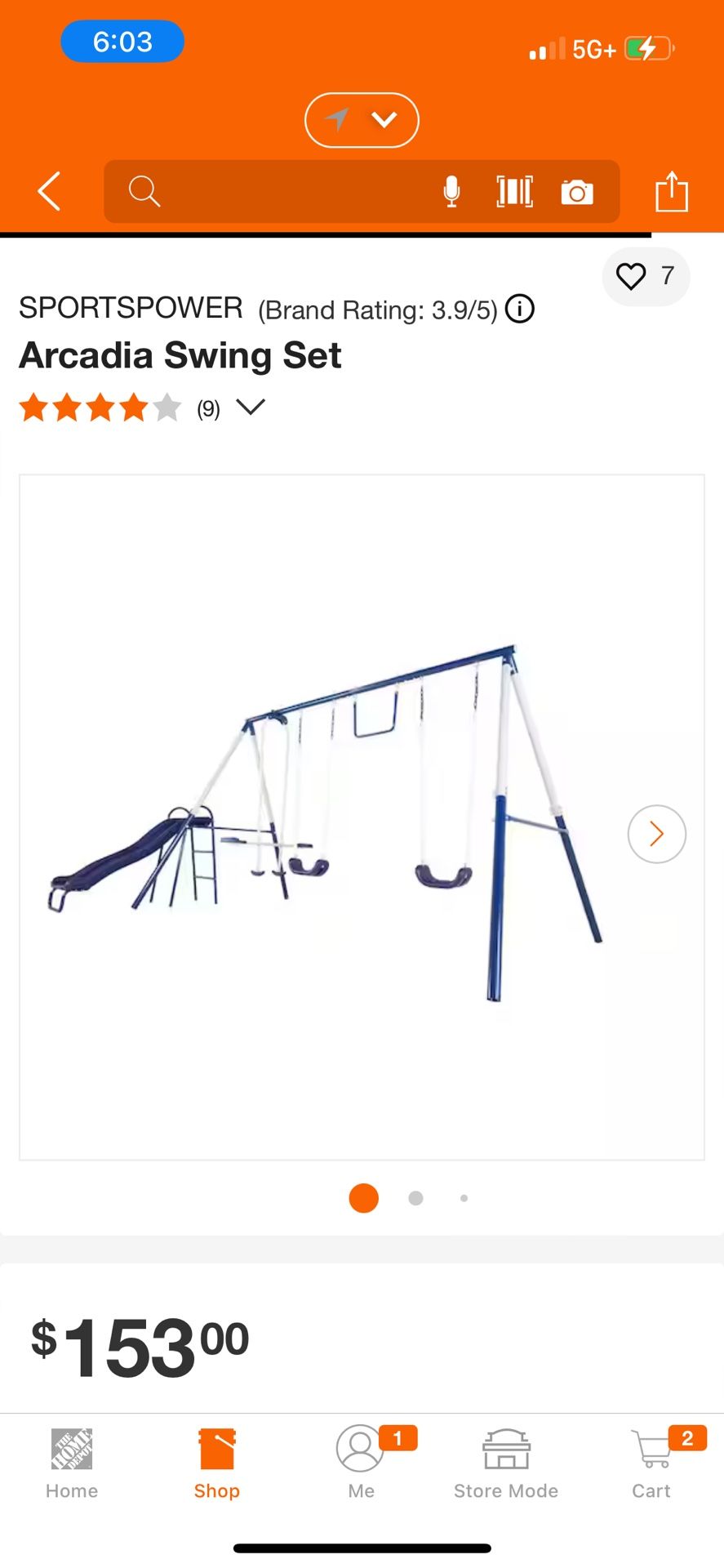Expand the location selector chevron

(382, 119)
